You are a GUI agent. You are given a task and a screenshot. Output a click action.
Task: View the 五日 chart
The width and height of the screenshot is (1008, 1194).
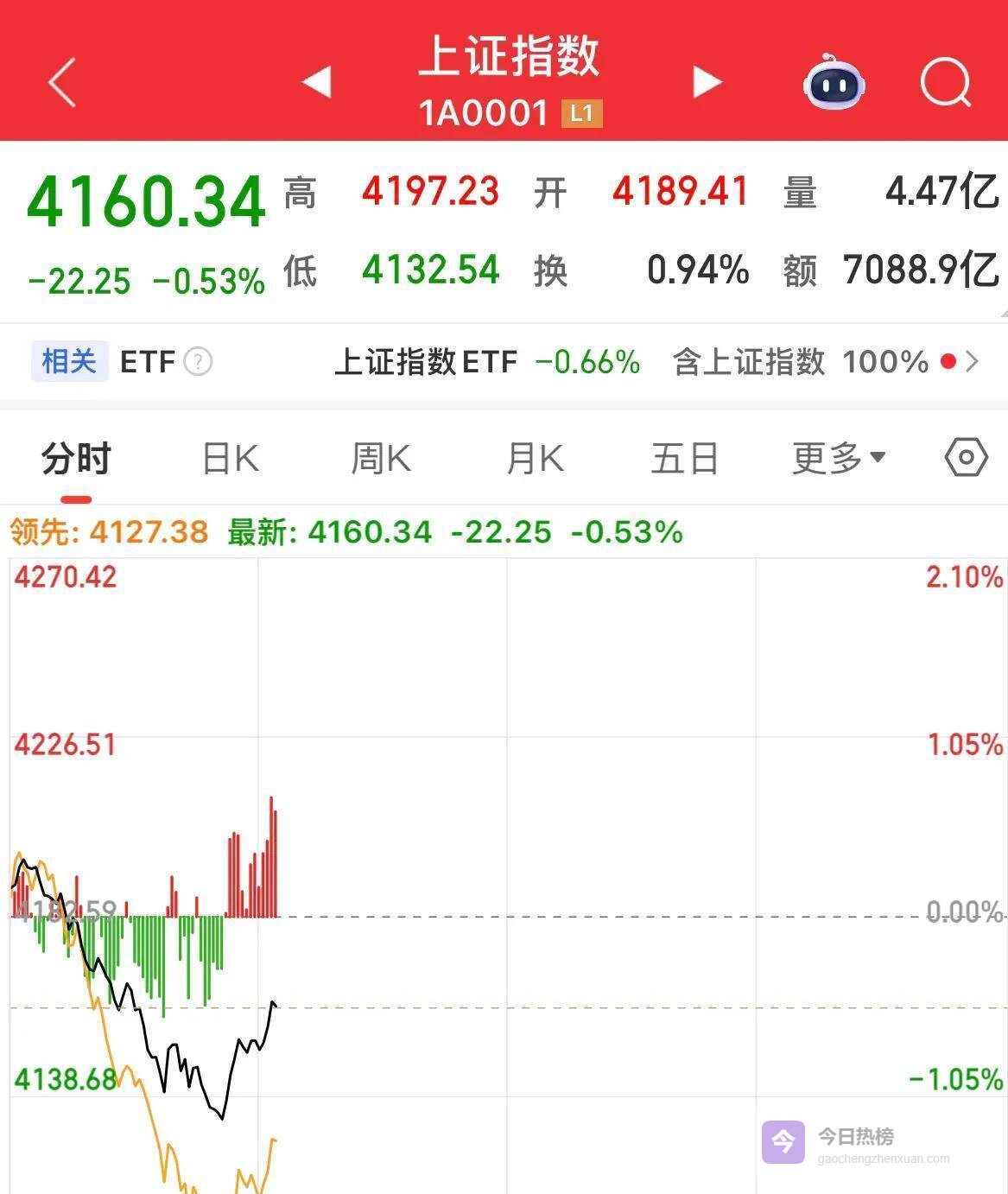point(684,458)
